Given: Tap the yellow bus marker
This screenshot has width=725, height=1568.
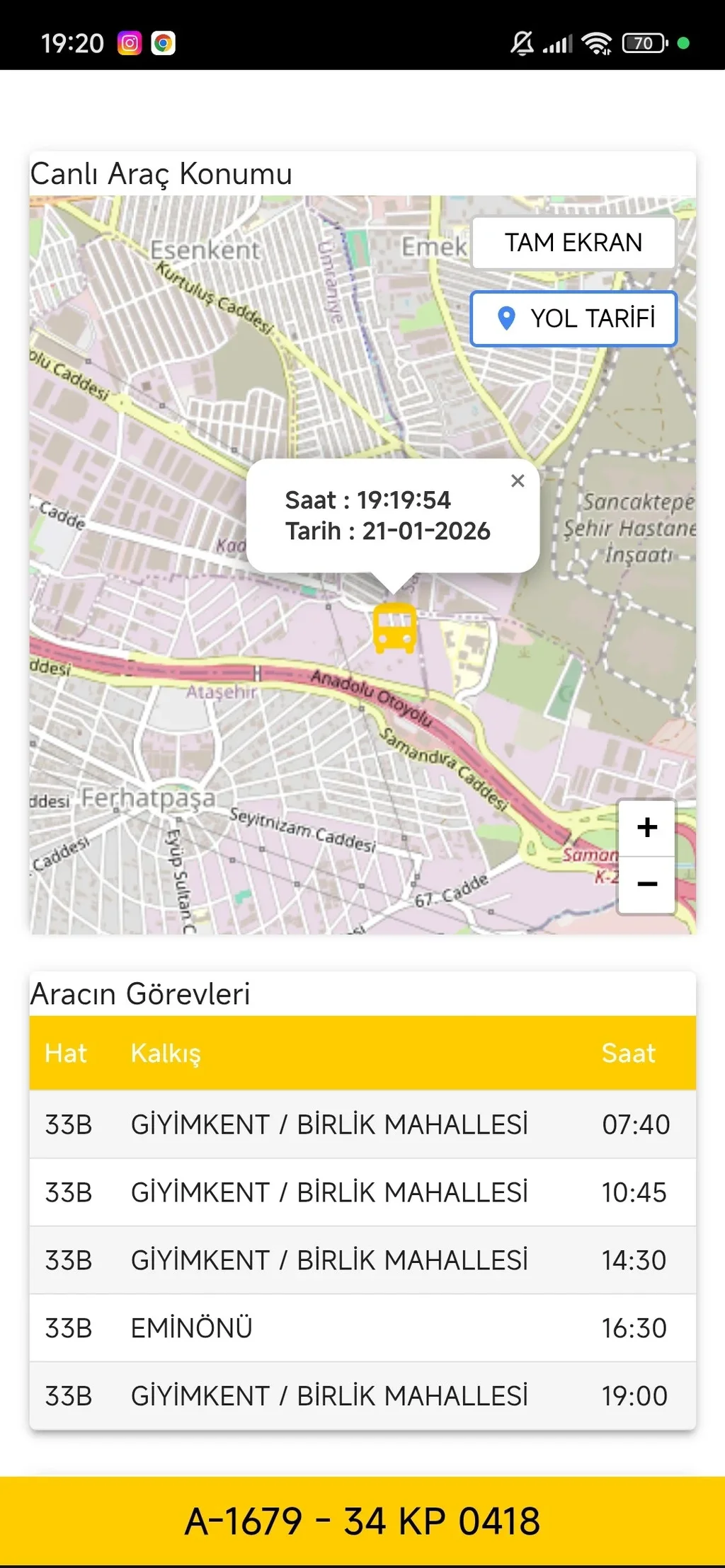Looking at the screenshot, I should 394,628.
